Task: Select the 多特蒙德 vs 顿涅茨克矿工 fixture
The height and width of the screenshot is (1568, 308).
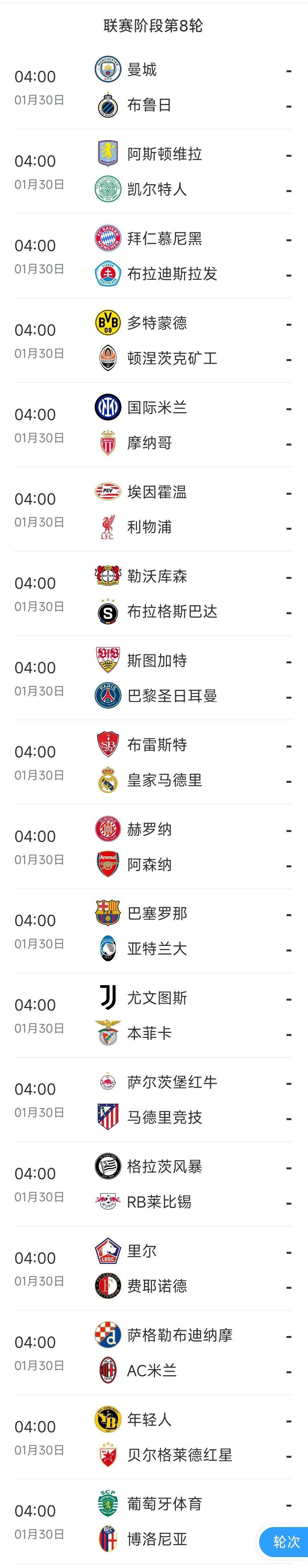Action: pos(154,341)
